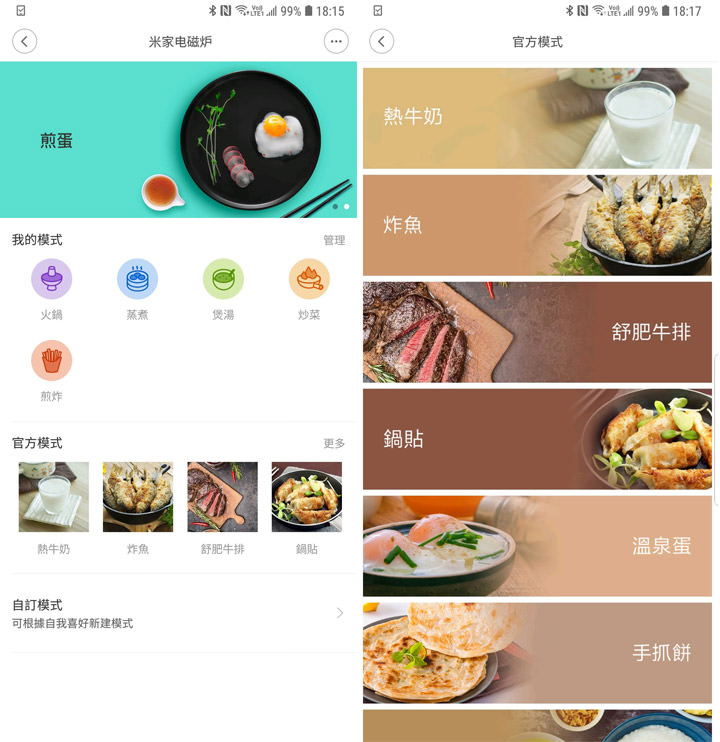
Task: Select the 鍋貼 potsticker thumbnail
Action: click(x=306, y=497)
